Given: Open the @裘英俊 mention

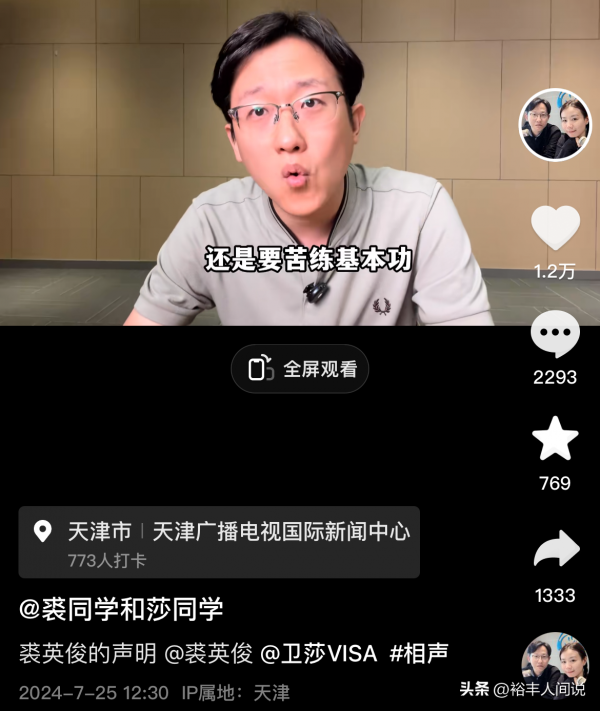Looking at the screenshot, I should click(x=208, y=654).
